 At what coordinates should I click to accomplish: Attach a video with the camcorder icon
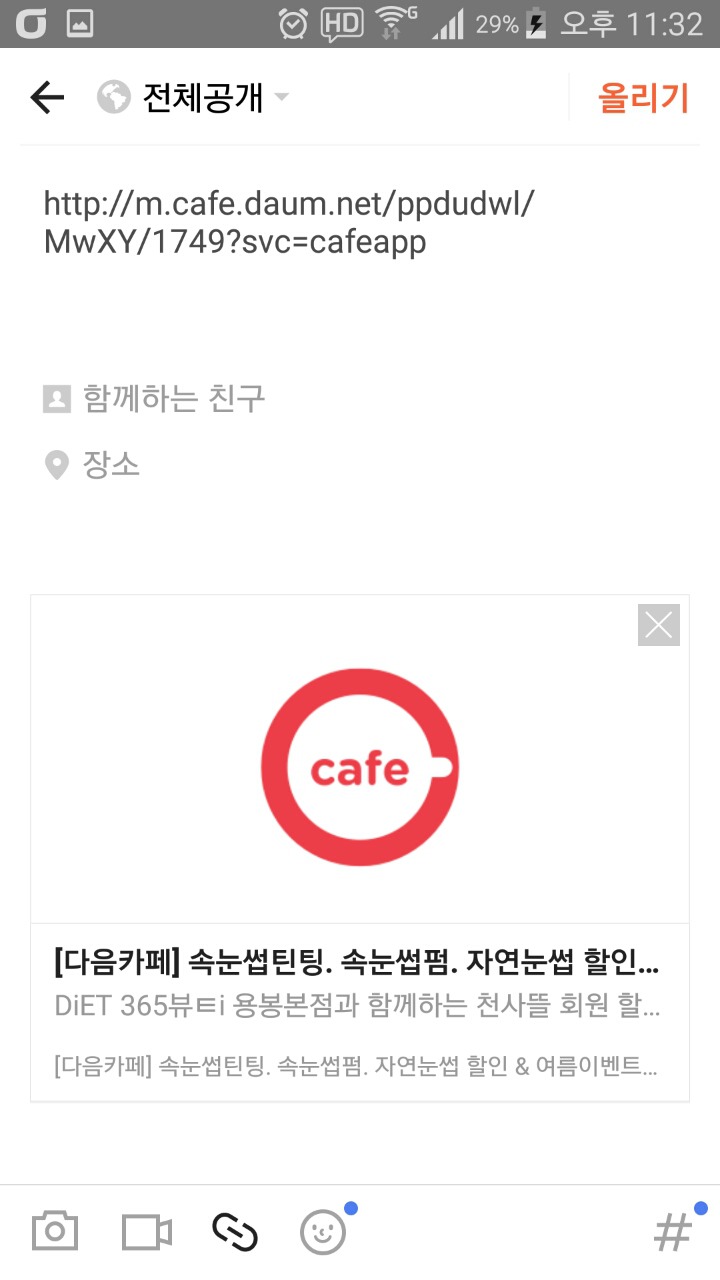tap(147, 1231)
